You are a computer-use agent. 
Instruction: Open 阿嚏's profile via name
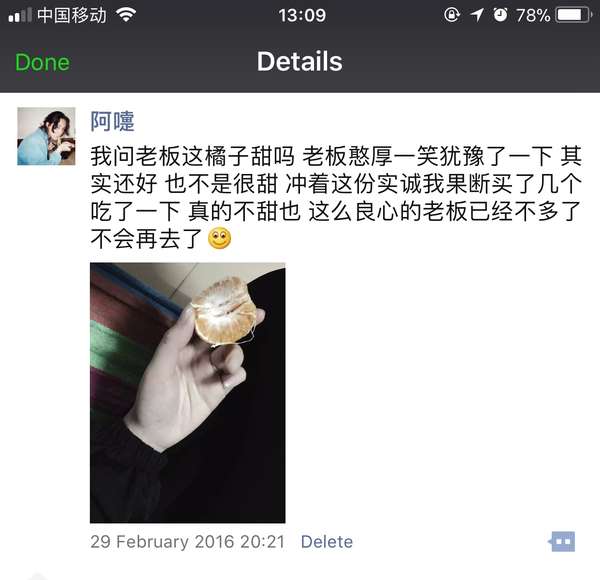coord(112,122)
